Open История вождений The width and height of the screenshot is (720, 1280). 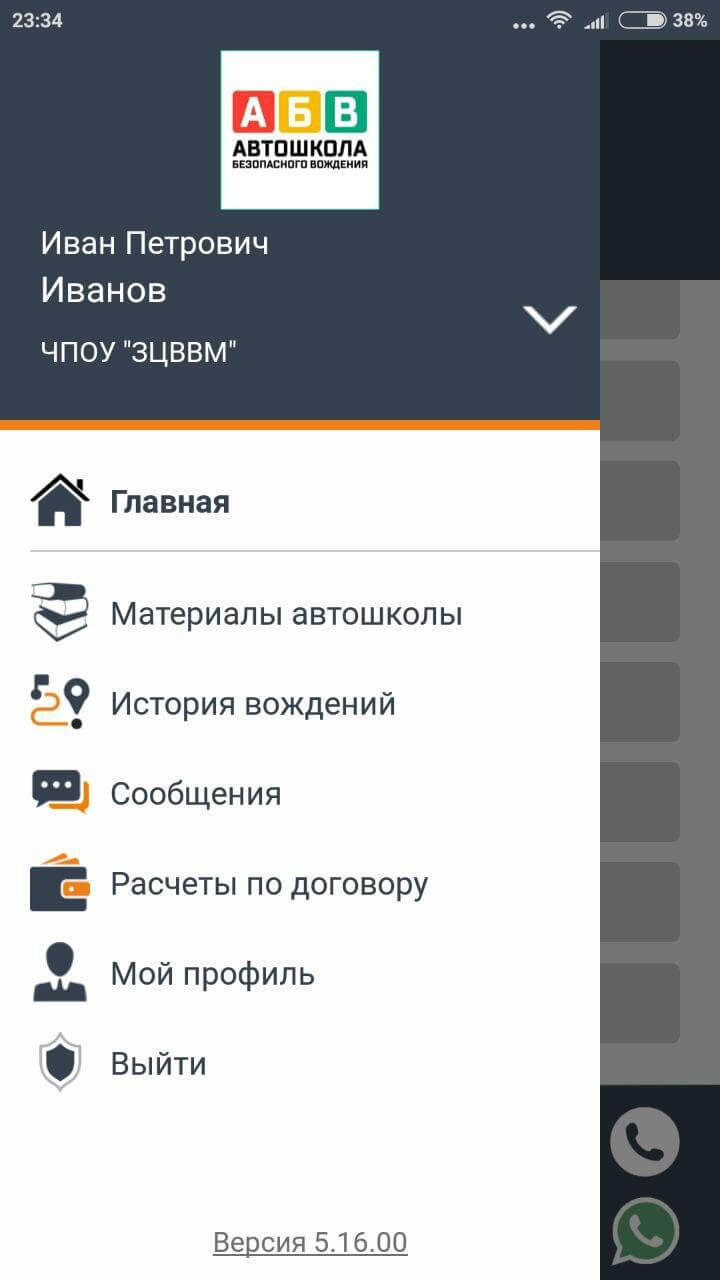click(x=253, y=704)
